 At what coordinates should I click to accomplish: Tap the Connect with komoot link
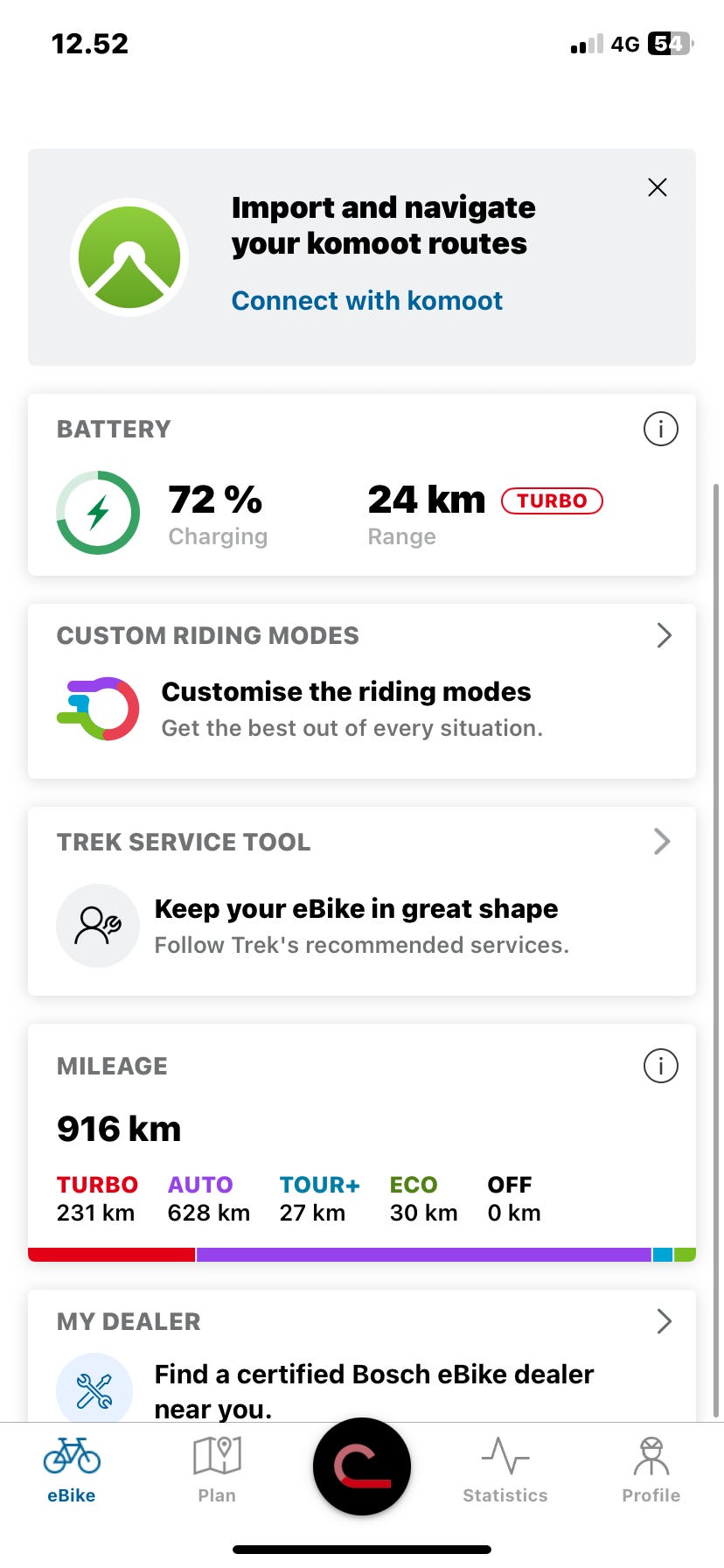(x=366, y=301)
